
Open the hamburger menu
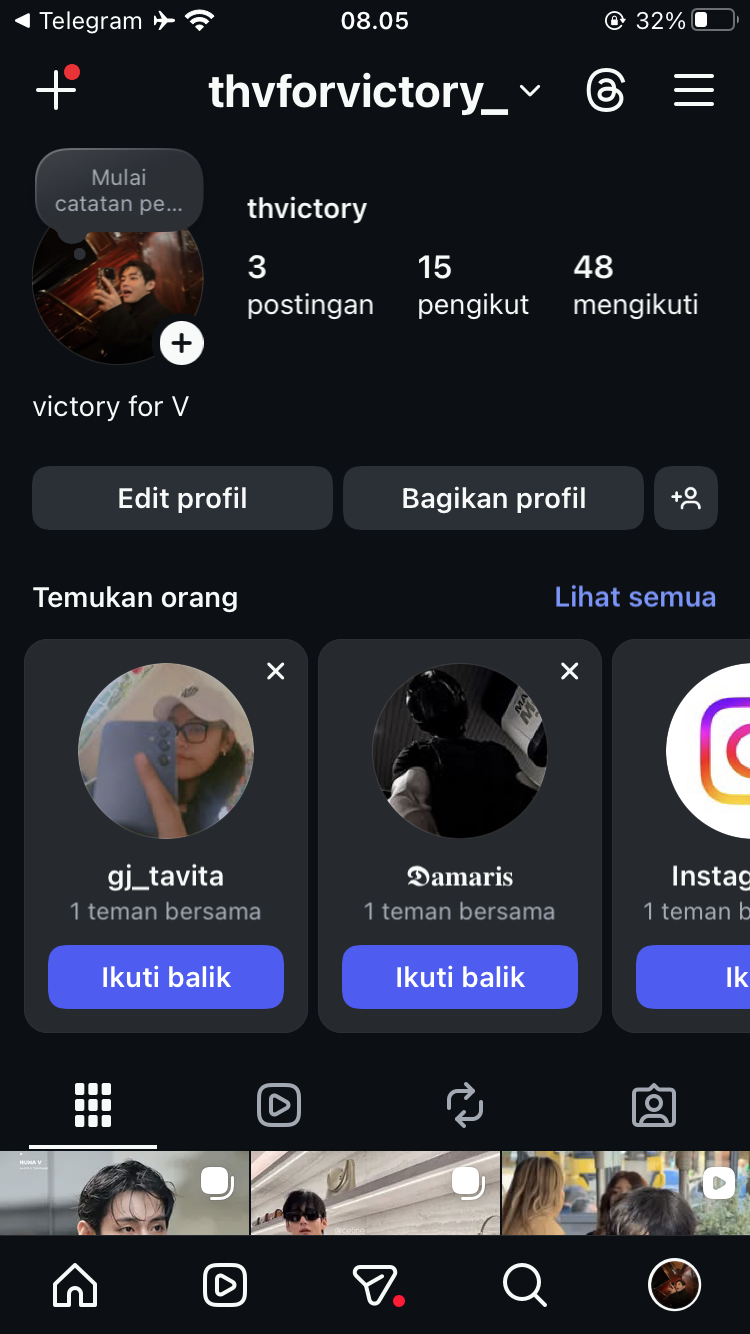tap(693, 91)
